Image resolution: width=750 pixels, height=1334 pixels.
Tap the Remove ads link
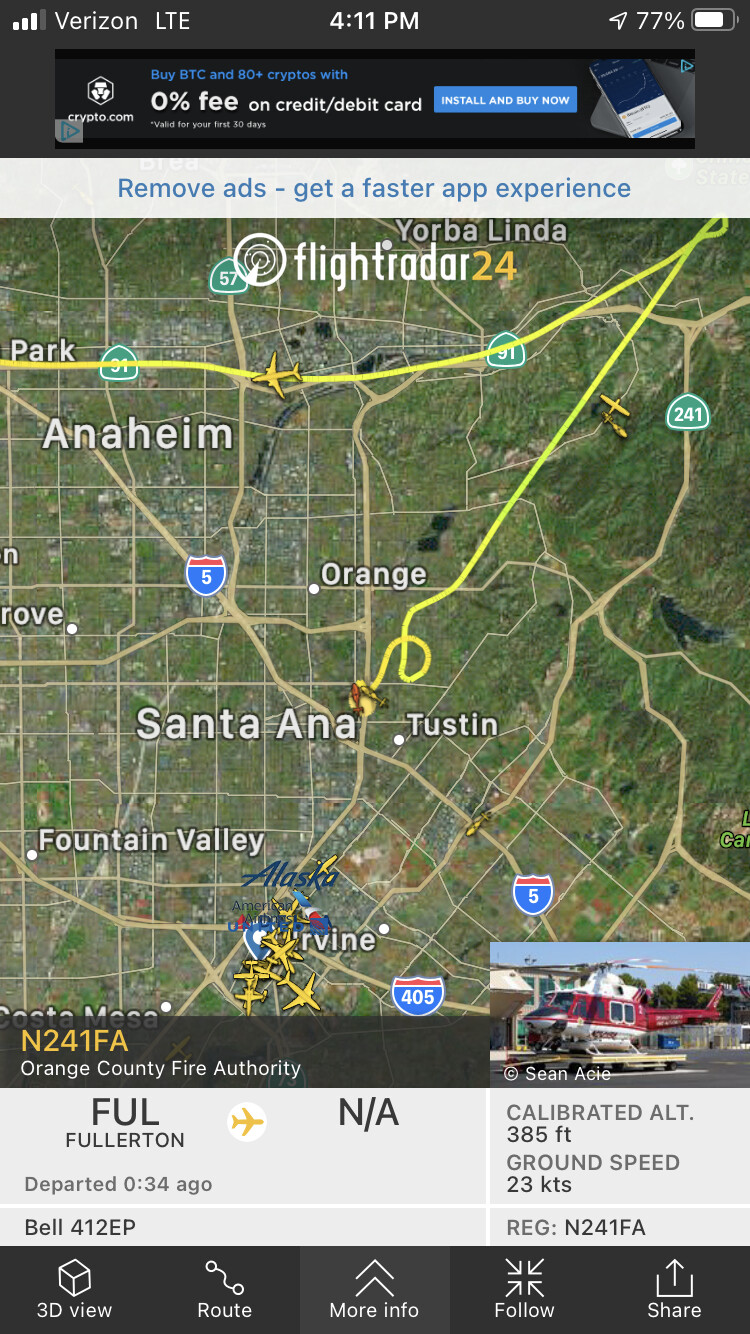[374, 188]
